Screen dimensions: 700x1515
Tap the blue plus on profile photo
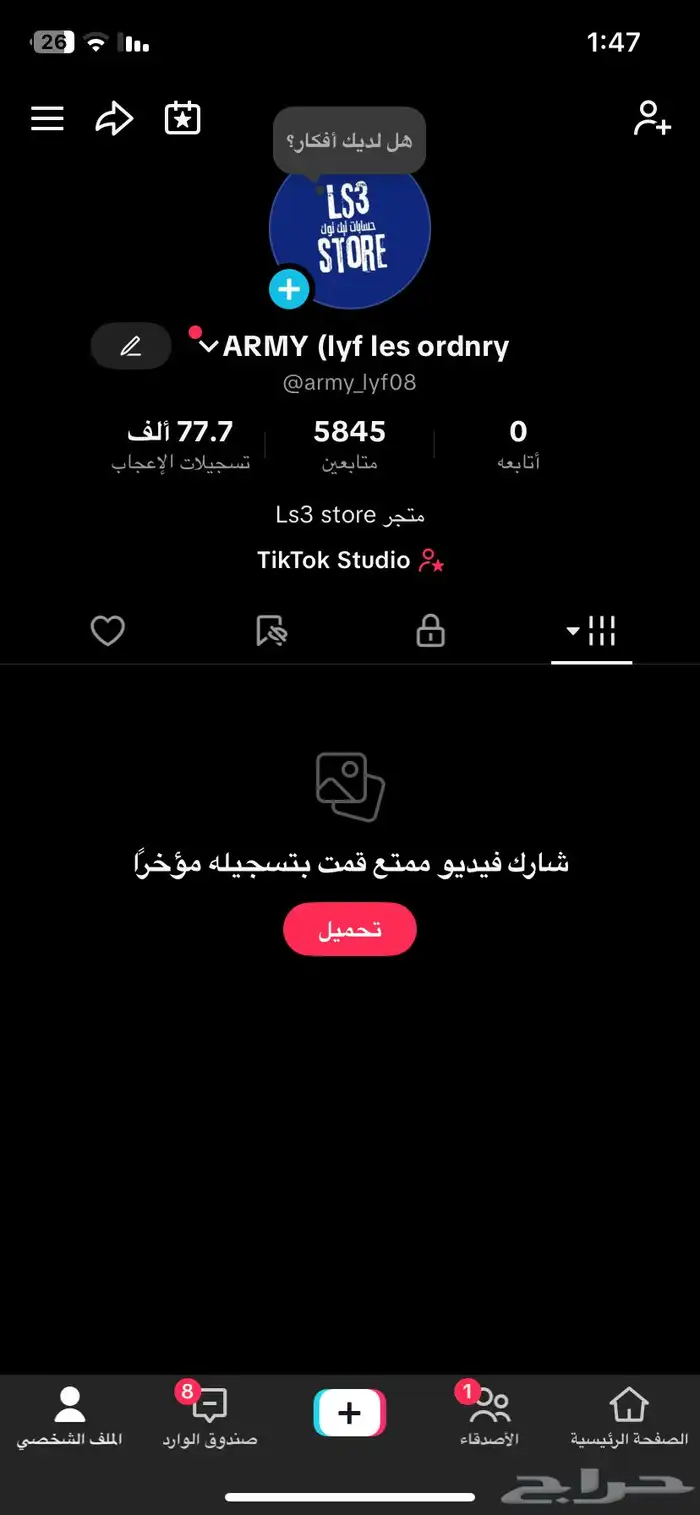(289, 290)
